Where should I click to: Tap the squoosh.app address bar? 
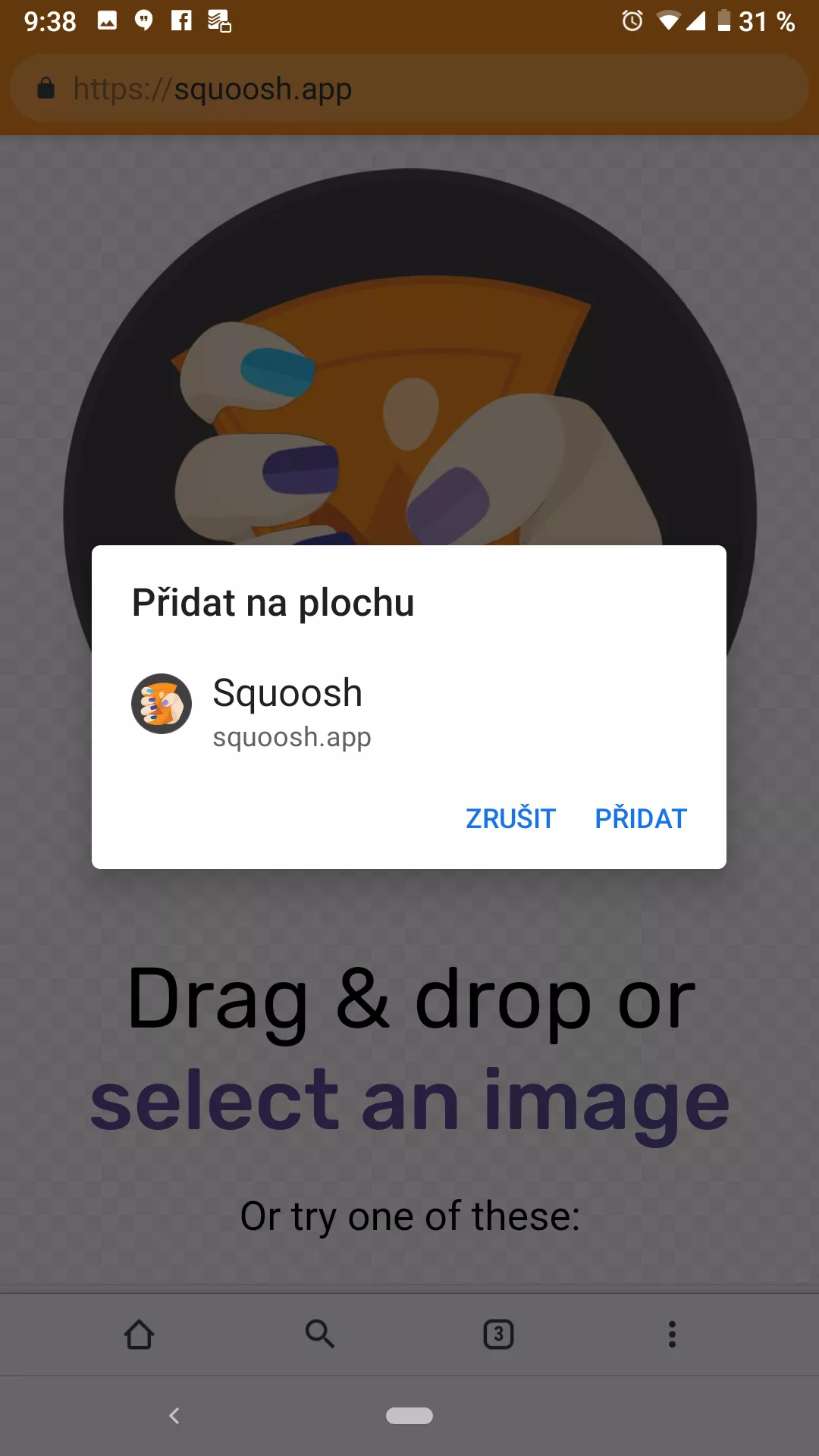click(409, 89)
